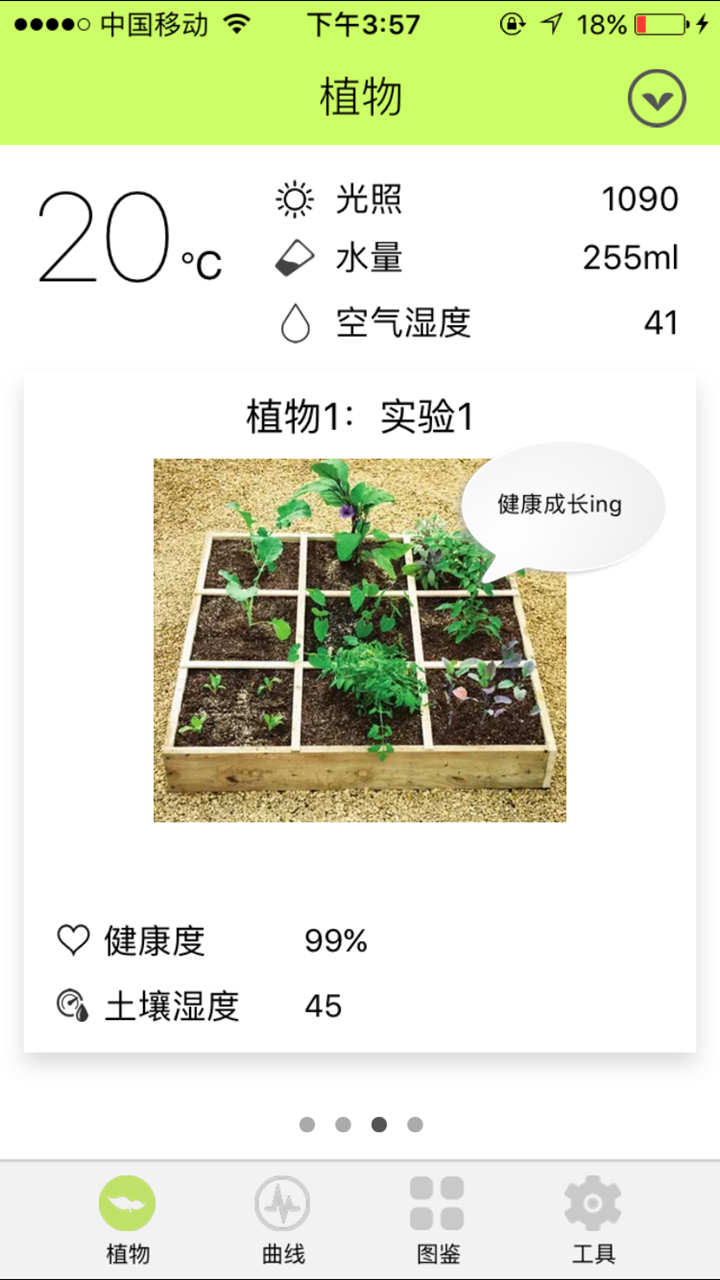This screenshot has height=1280, width=720.
Task: Switch to the 曲线 tab
Action: click(x=283, y=1219)
